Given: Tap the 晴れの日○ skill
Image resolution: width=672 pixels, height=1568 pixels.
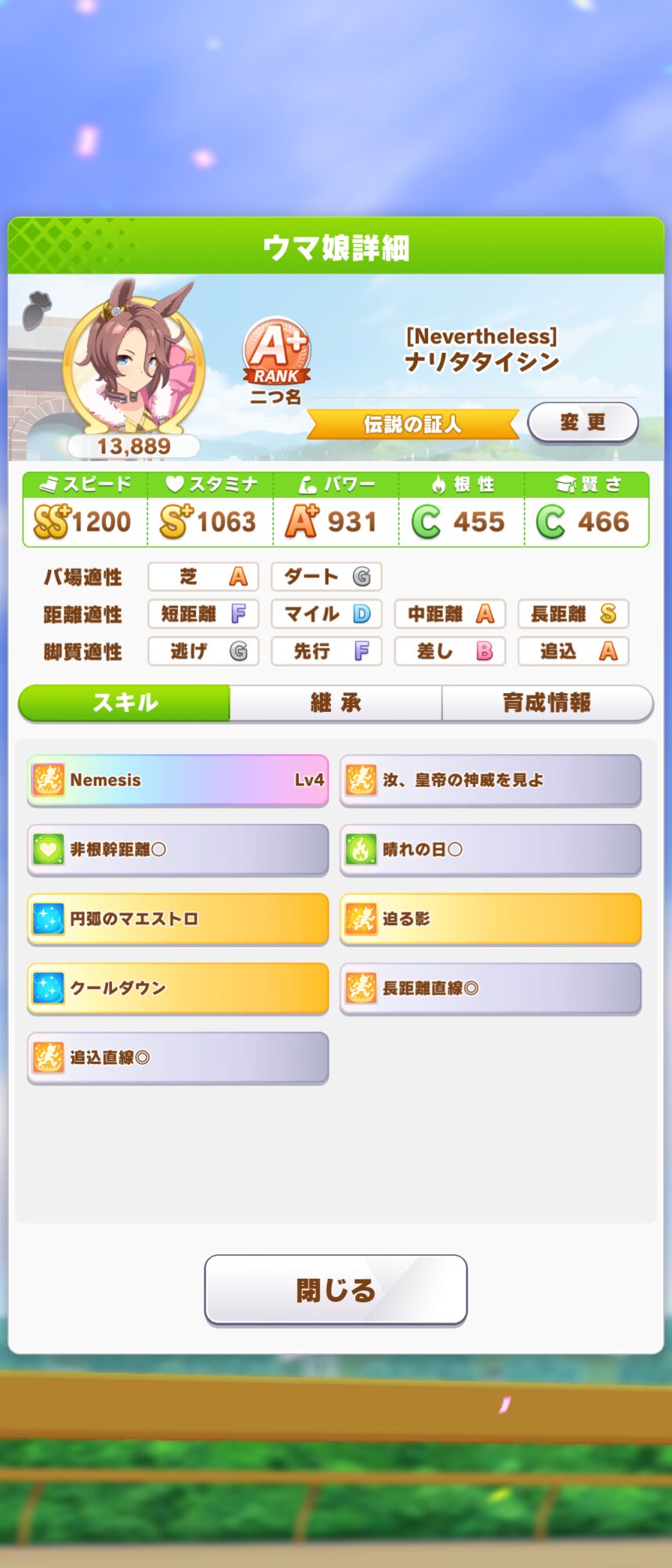Looking at the screenshot, I should [490, 849].
